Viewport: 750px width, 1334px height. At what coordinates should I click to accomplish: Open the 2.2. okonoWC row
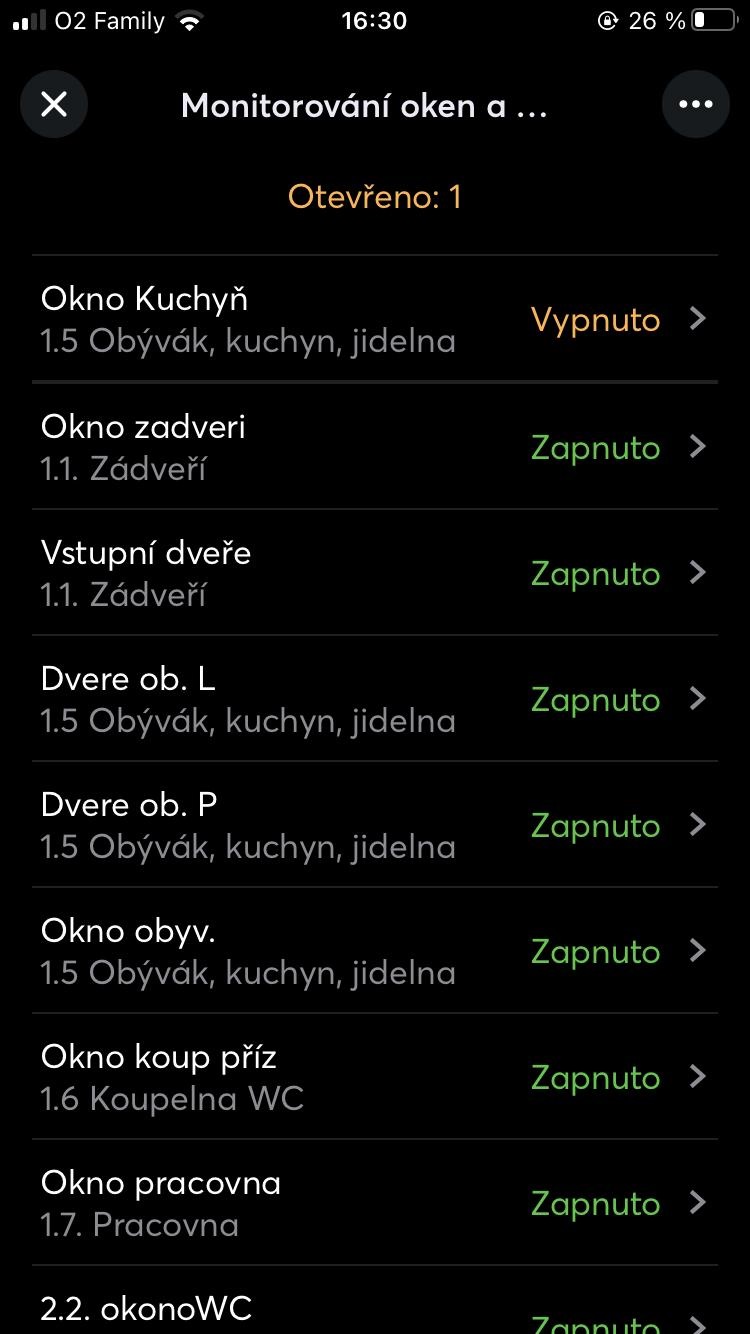click(x=375, y=1301)
